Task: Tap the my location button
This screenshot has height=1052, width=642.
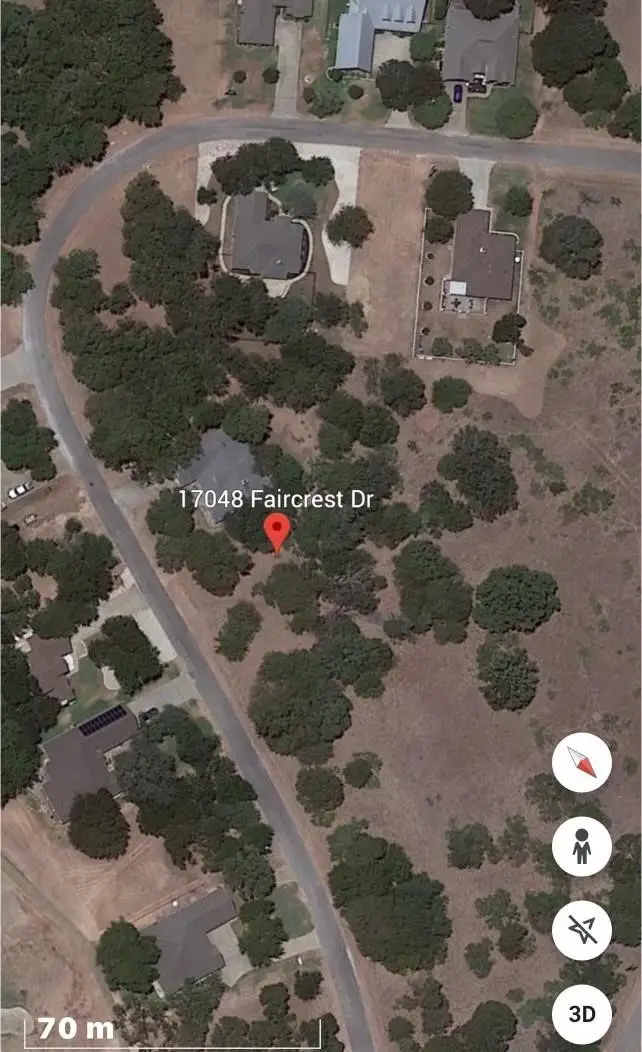Action: tap(582, 930)
